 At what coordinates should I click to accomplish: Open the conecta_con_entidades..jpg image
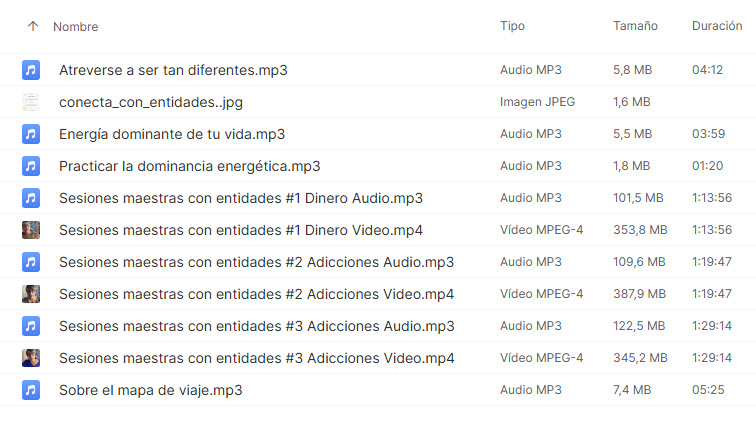pos(150,102)
